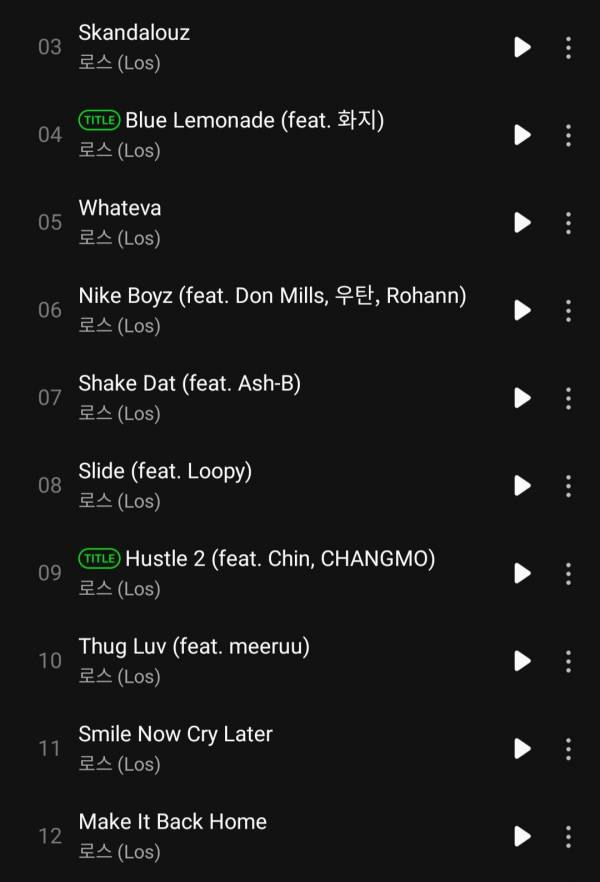Play Slide featuring Loopy
This screenshot has height=882, width=600.
(522, 485)
